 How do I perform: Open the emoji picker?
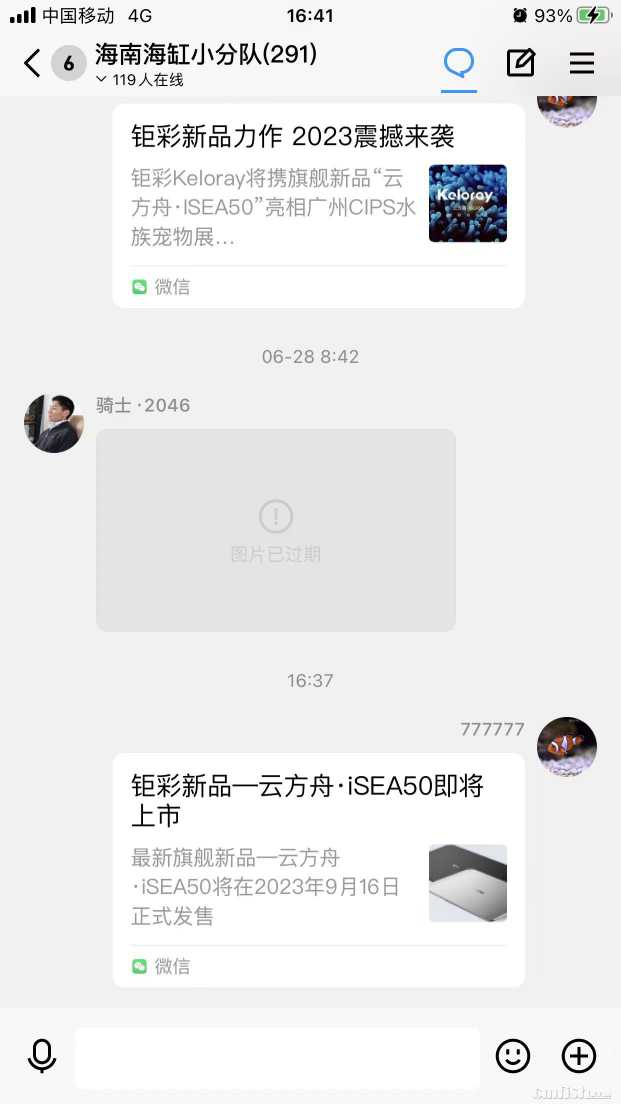(x=513, y=1056)
